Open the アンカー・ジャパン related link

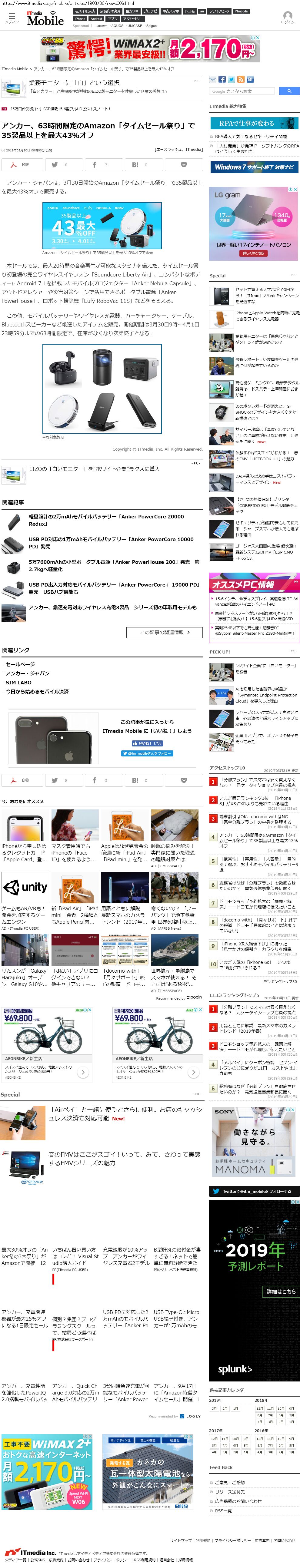tap(27, 673)
